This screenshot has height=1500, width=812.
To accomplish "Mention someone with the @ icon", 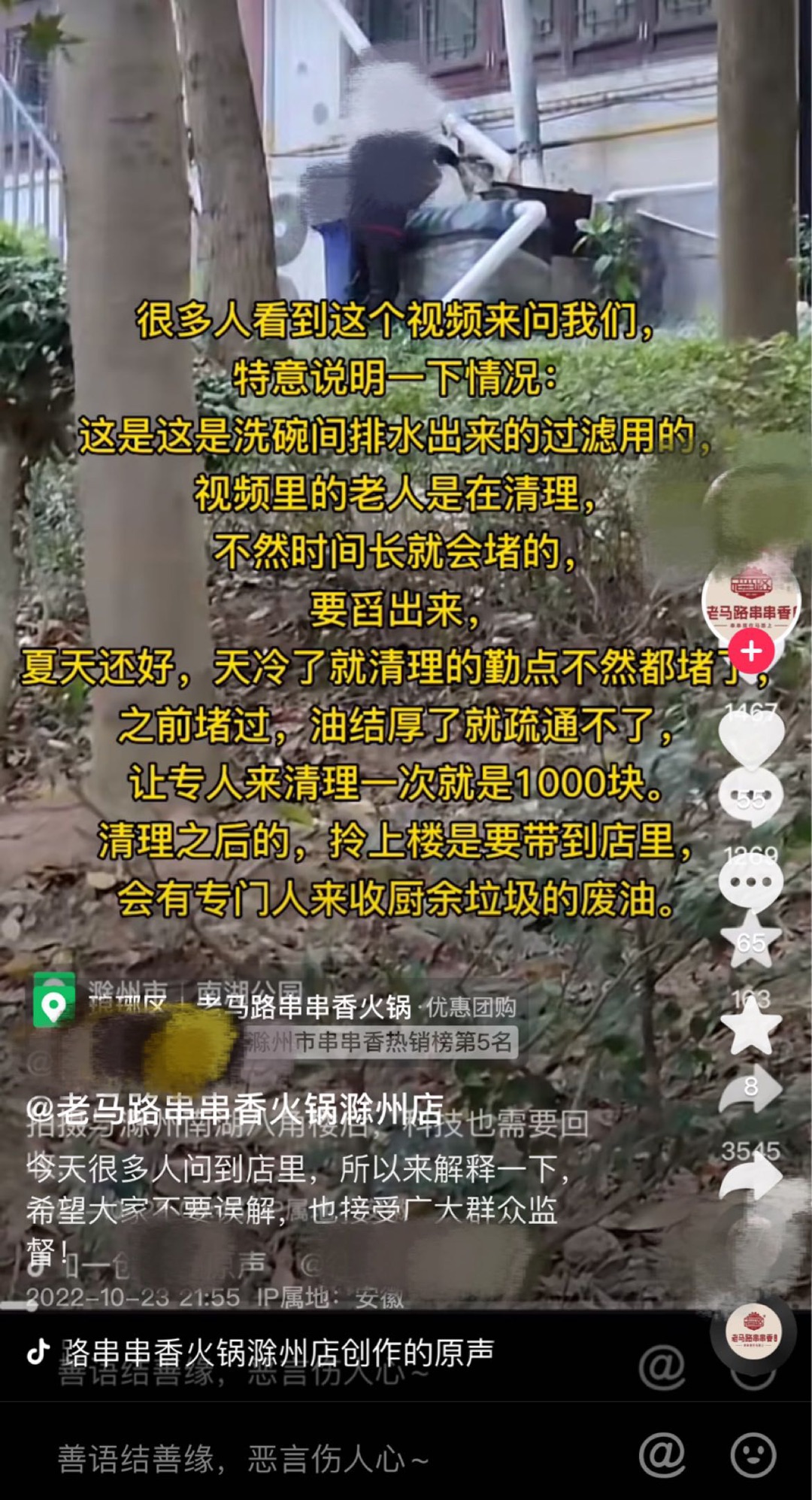I will (662, 1456).
